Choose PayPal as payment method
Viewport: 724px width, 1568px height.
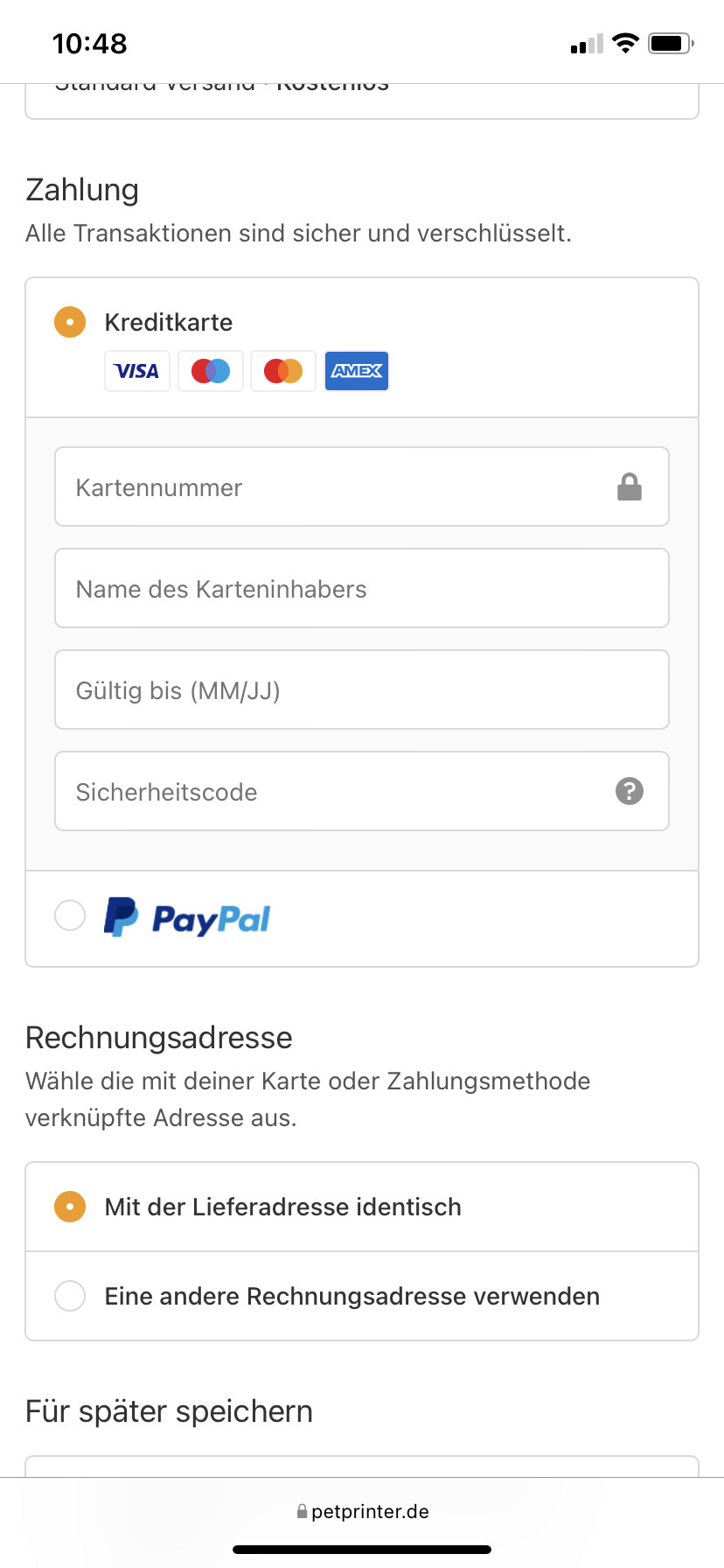(70, 916)
